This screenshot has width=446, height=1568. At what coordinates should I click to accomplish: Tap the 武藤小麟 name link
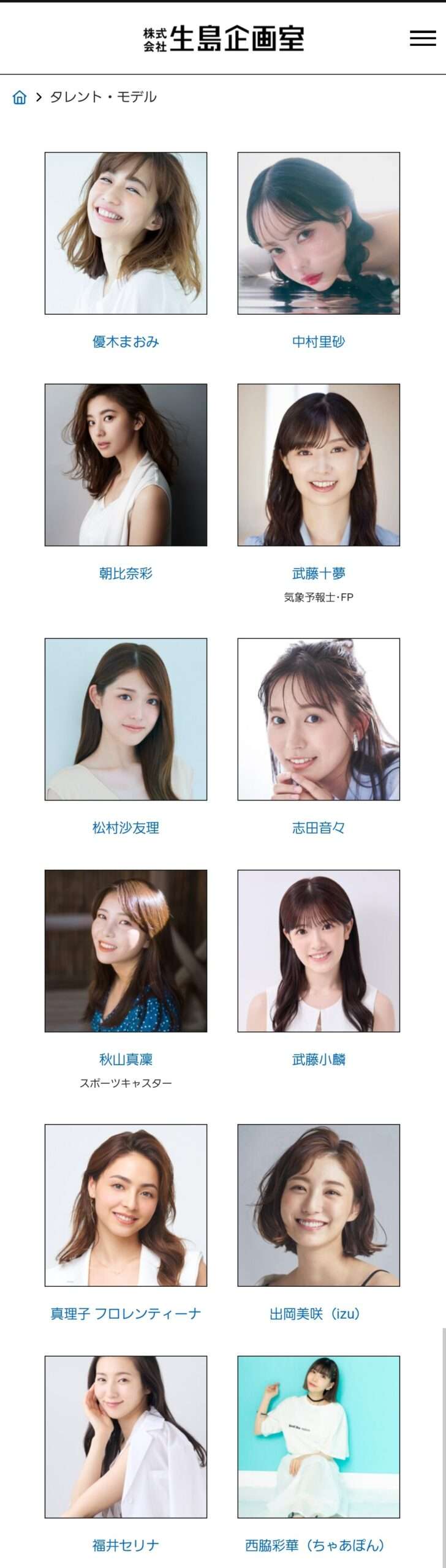tap(319, 1060)
